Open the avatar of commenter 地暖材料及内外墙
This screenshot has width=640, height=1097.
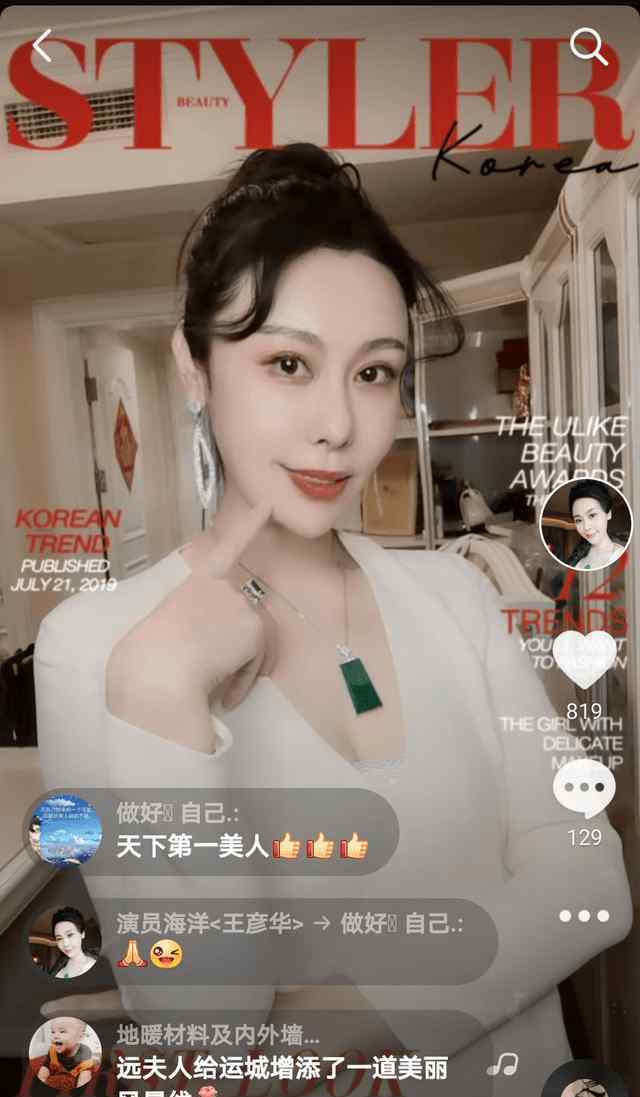point(65,1053)
